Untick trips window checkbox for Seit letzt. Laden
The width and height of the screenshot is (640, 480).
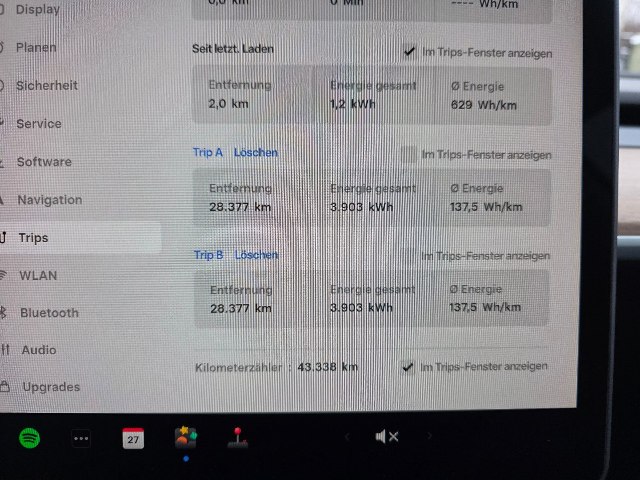pyautogui.click(x=409, y=51)
